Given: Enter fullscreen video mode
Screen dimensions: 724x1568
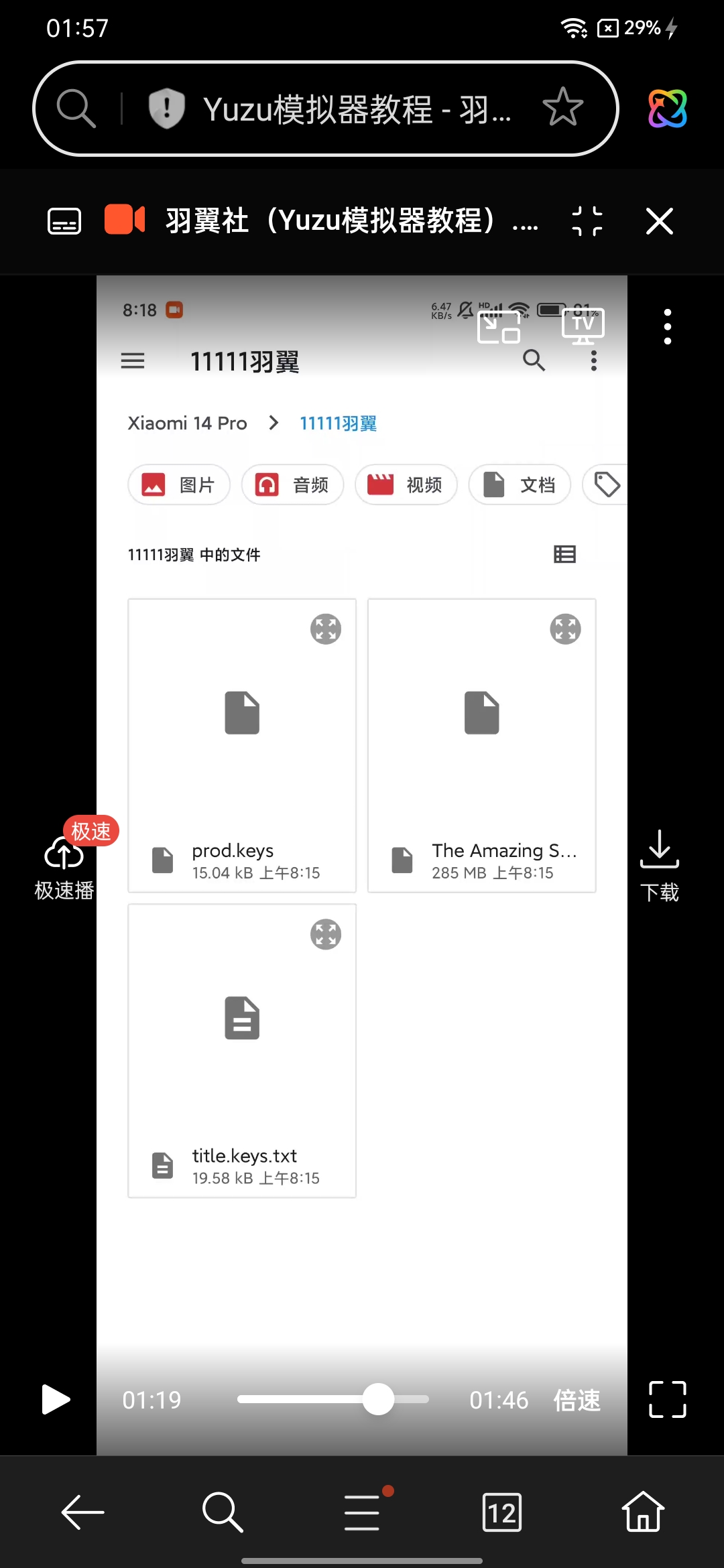Looking at the screenshot, I should (x=668, y=1399).
